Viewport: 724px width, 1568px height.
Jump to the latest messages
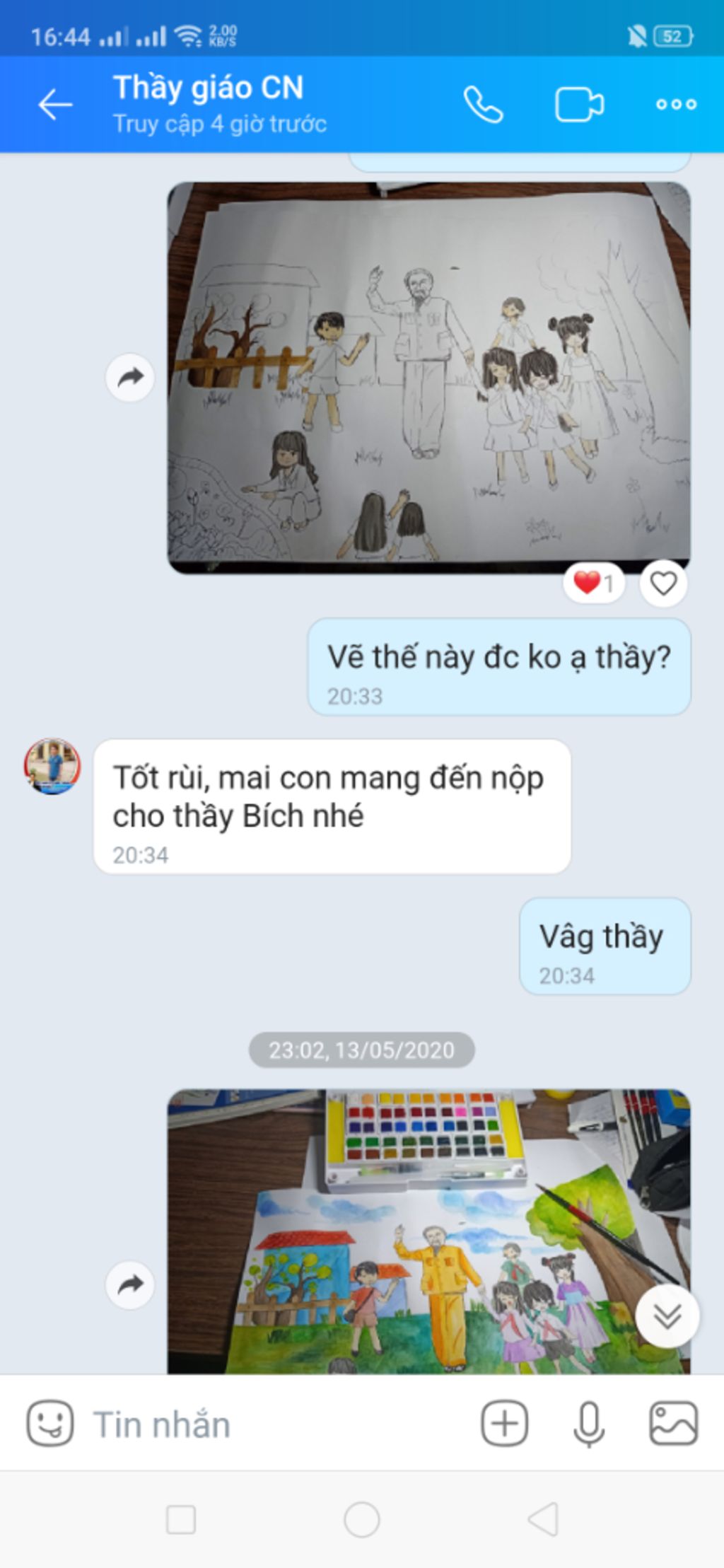click(x=667, y=1316)
